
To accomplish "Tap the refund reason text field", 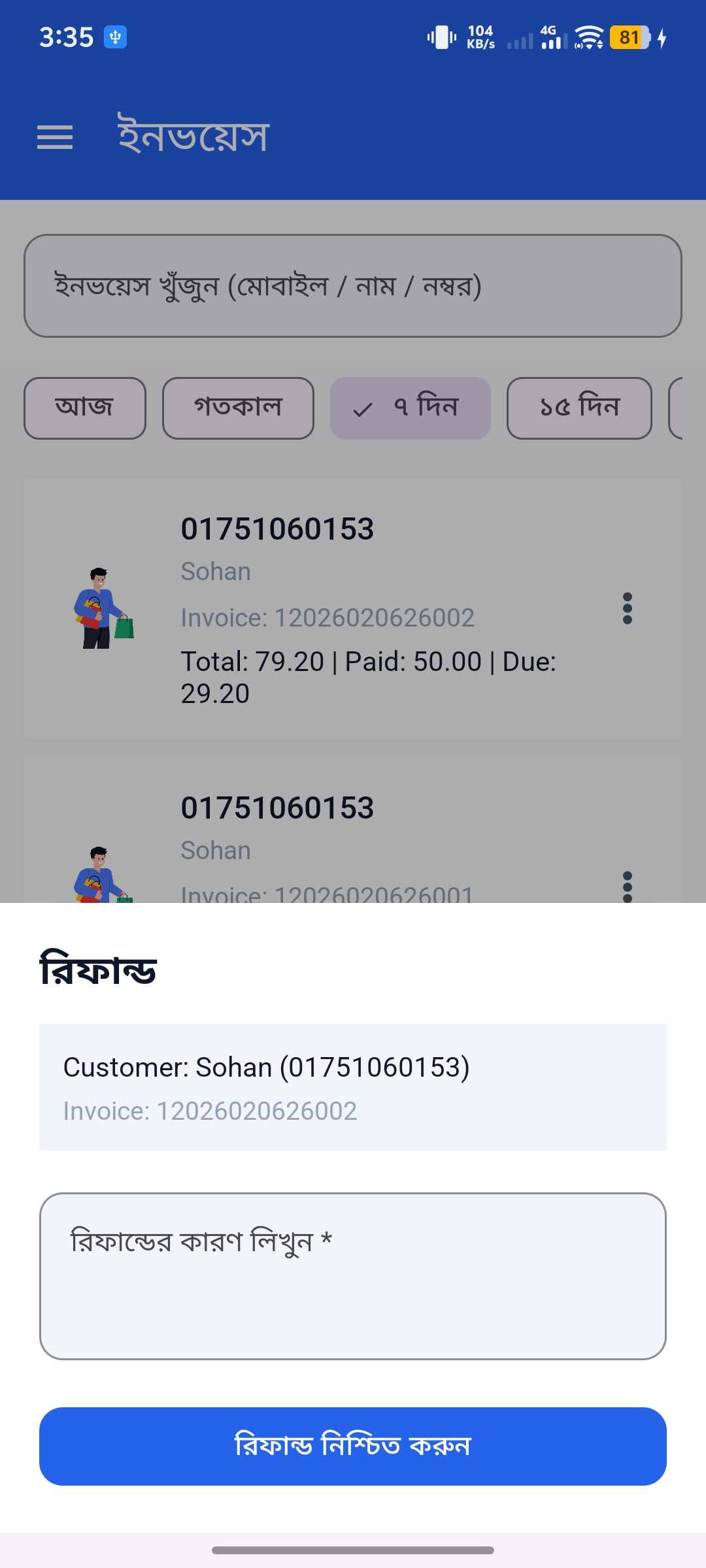I will tap(353, 1275).
